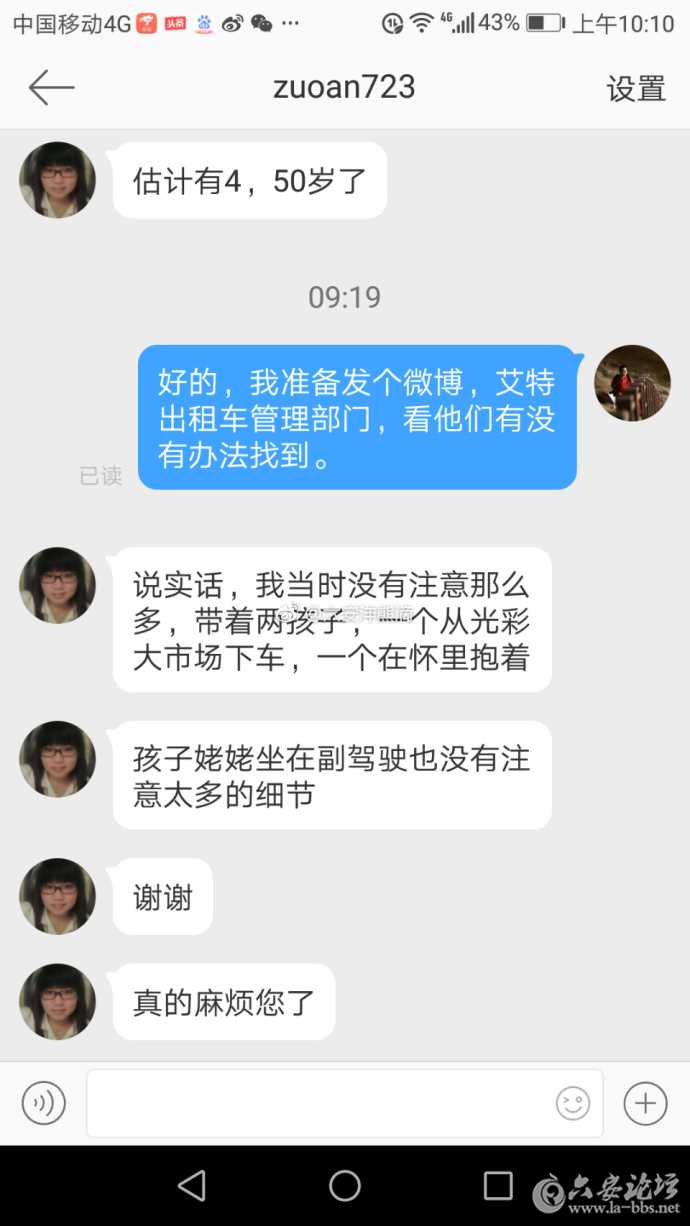This screenshot has width=690, height=1226.
Task: Tap the system home button
Action: (345, 1186)
